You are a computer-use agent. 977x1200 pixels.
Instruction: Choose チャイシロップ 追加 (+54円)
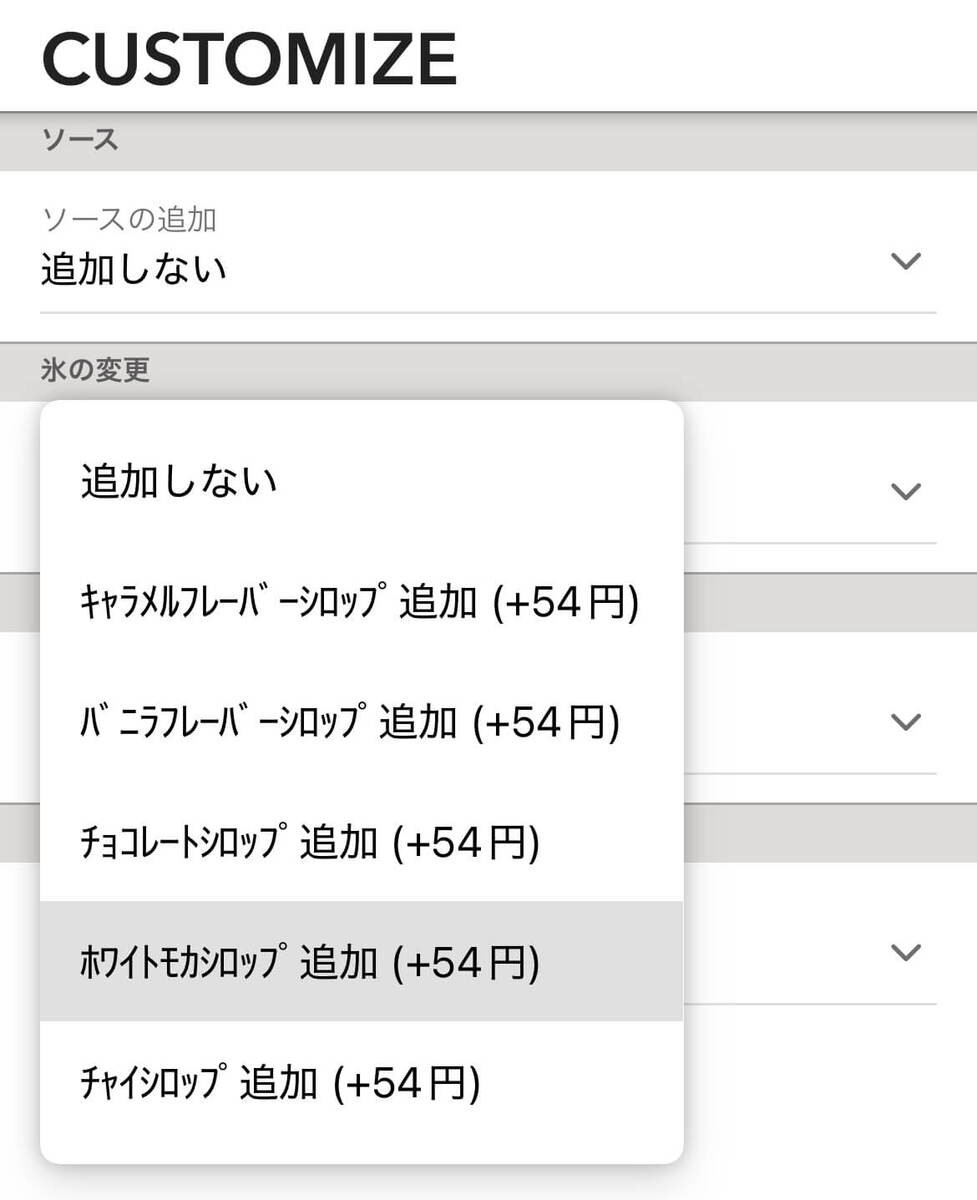(280, 1083)
